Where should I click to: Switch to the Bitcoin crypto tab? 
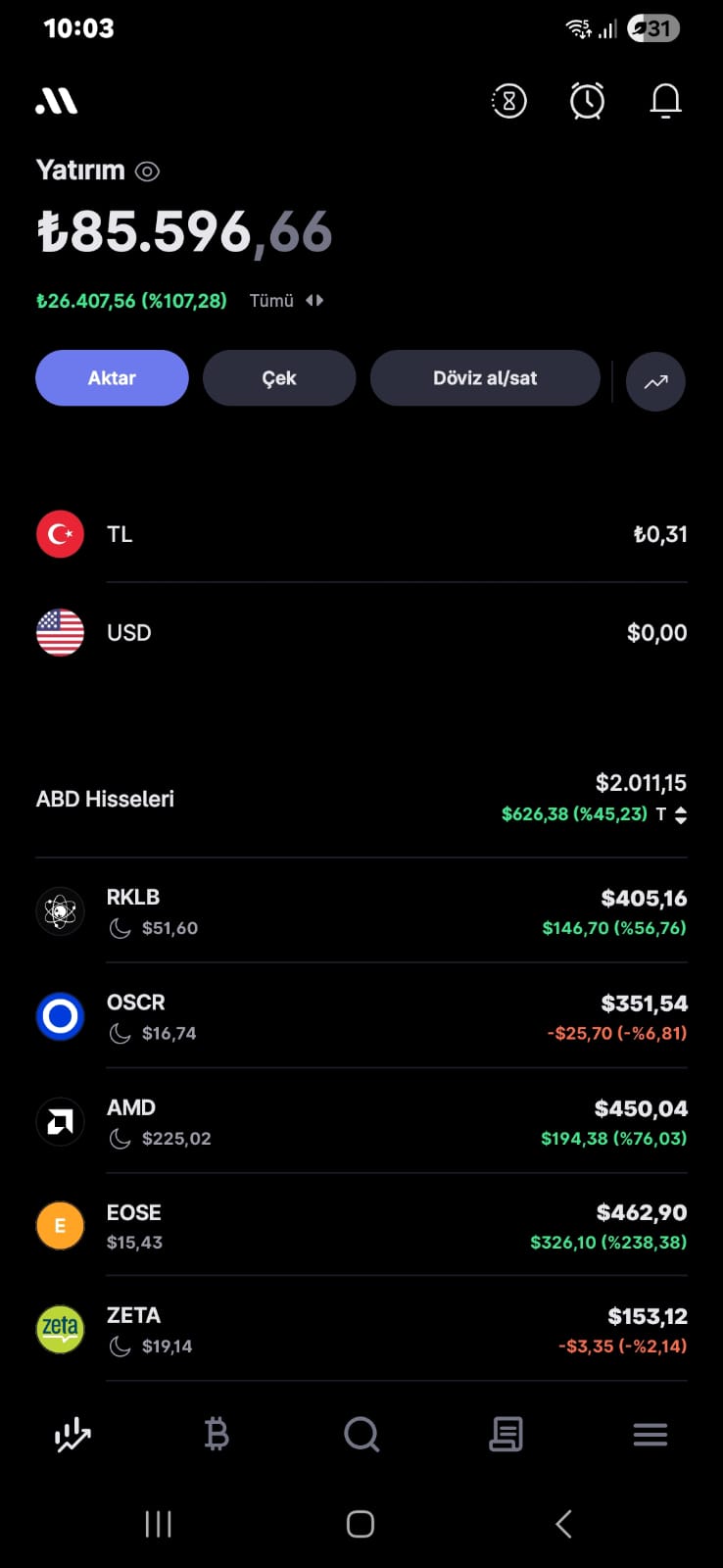(x=217, y=1435)
